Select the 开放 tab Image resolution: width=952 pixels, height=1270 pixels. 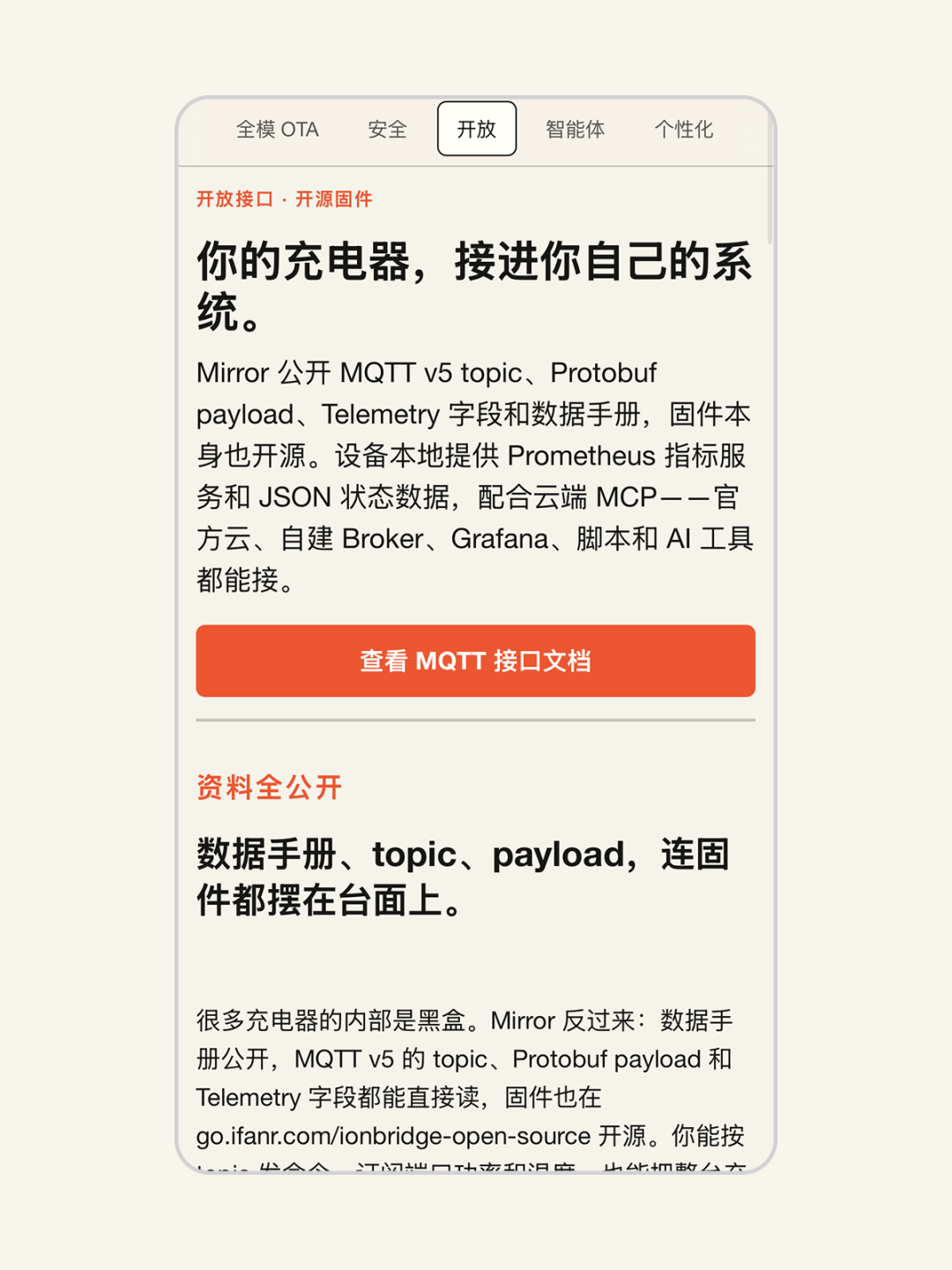(477, 130)
